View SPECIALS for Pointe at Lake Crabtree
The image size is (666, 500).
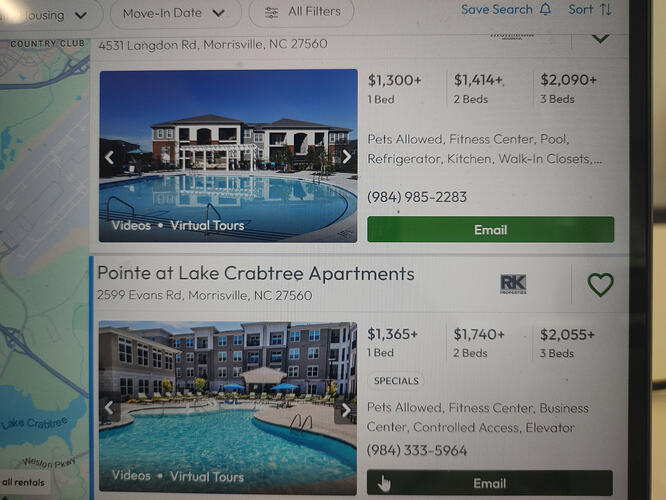(395, 381)
